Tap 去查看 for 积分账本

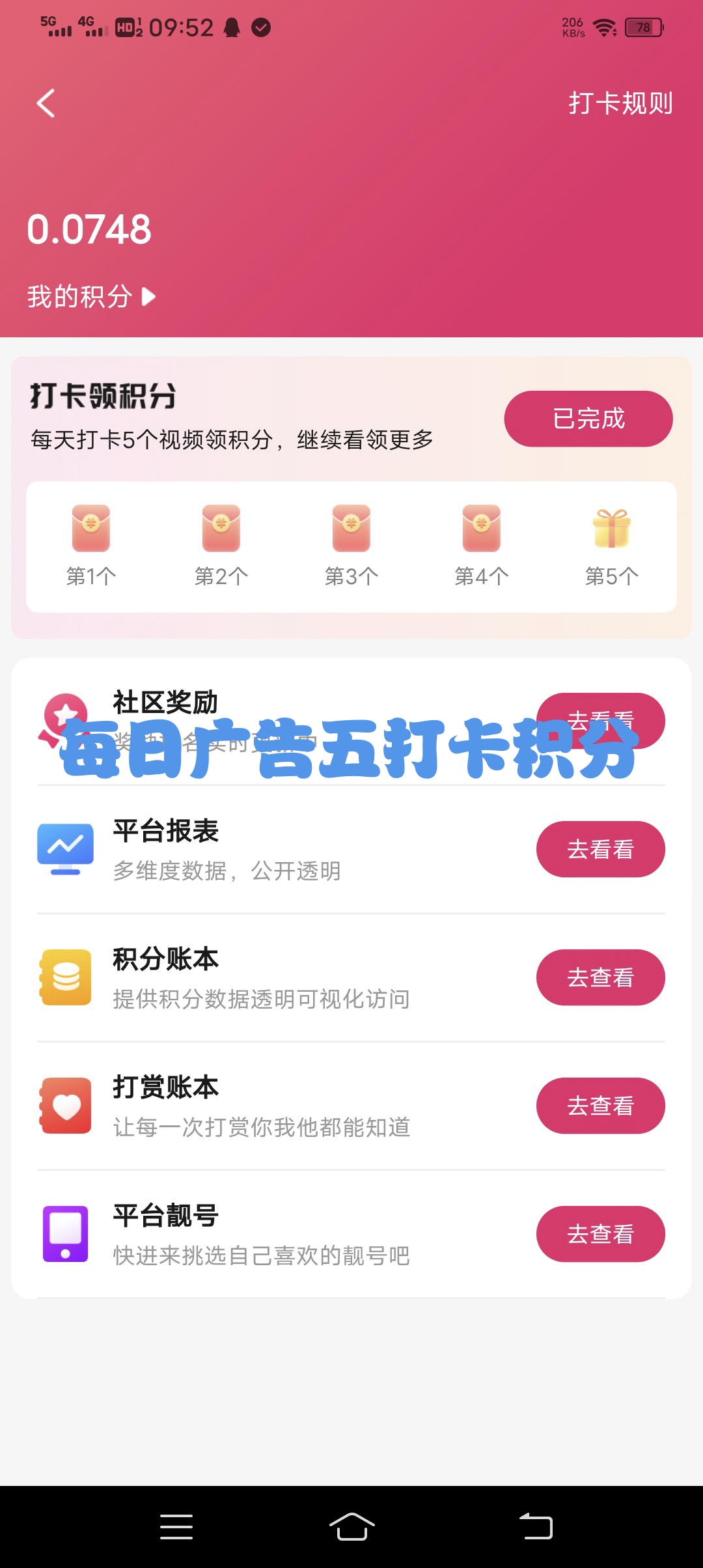[x=601, y=977]
